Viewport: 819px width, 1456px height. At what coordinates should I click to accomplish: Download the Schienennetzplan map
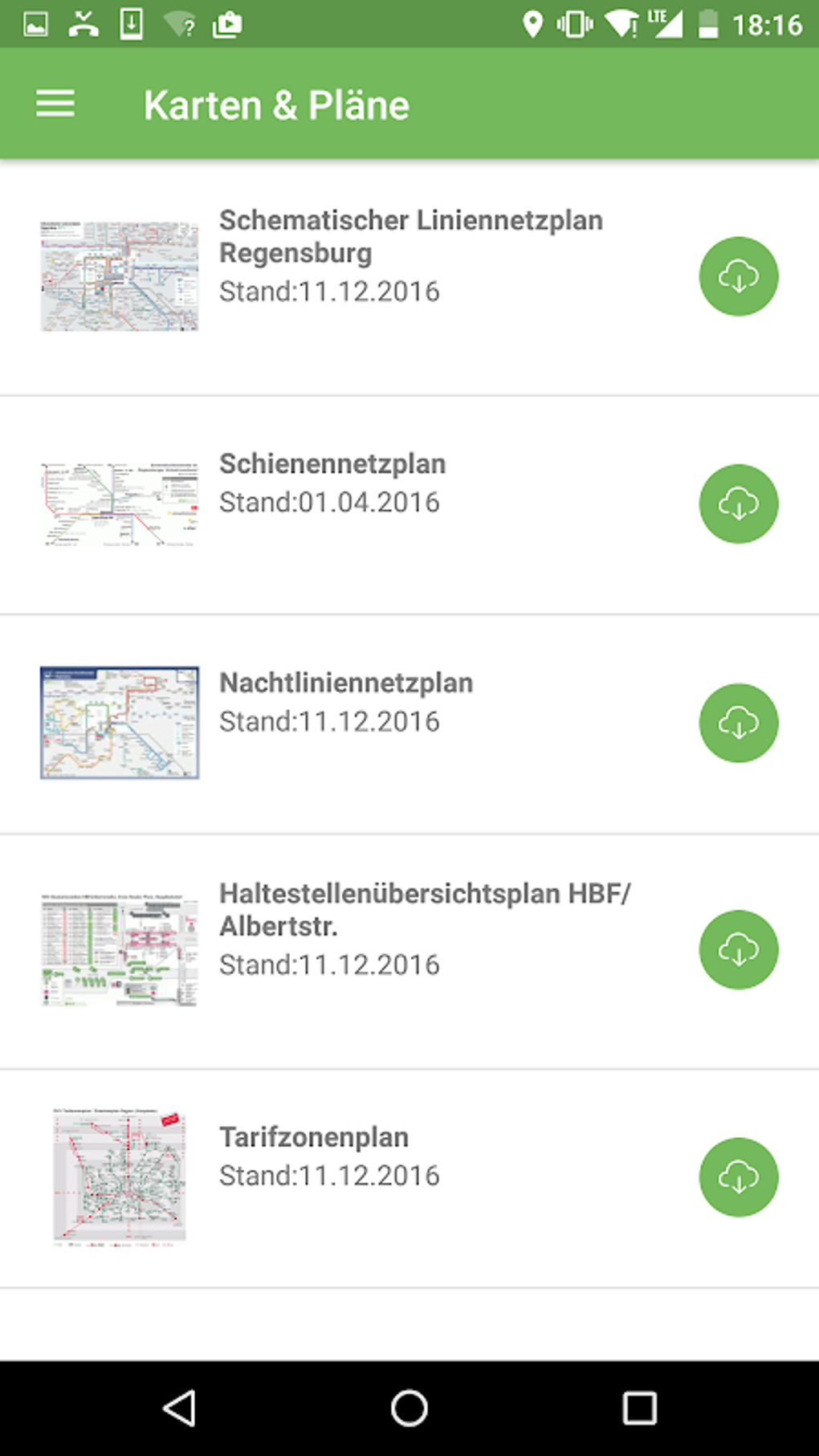point(737,504)
